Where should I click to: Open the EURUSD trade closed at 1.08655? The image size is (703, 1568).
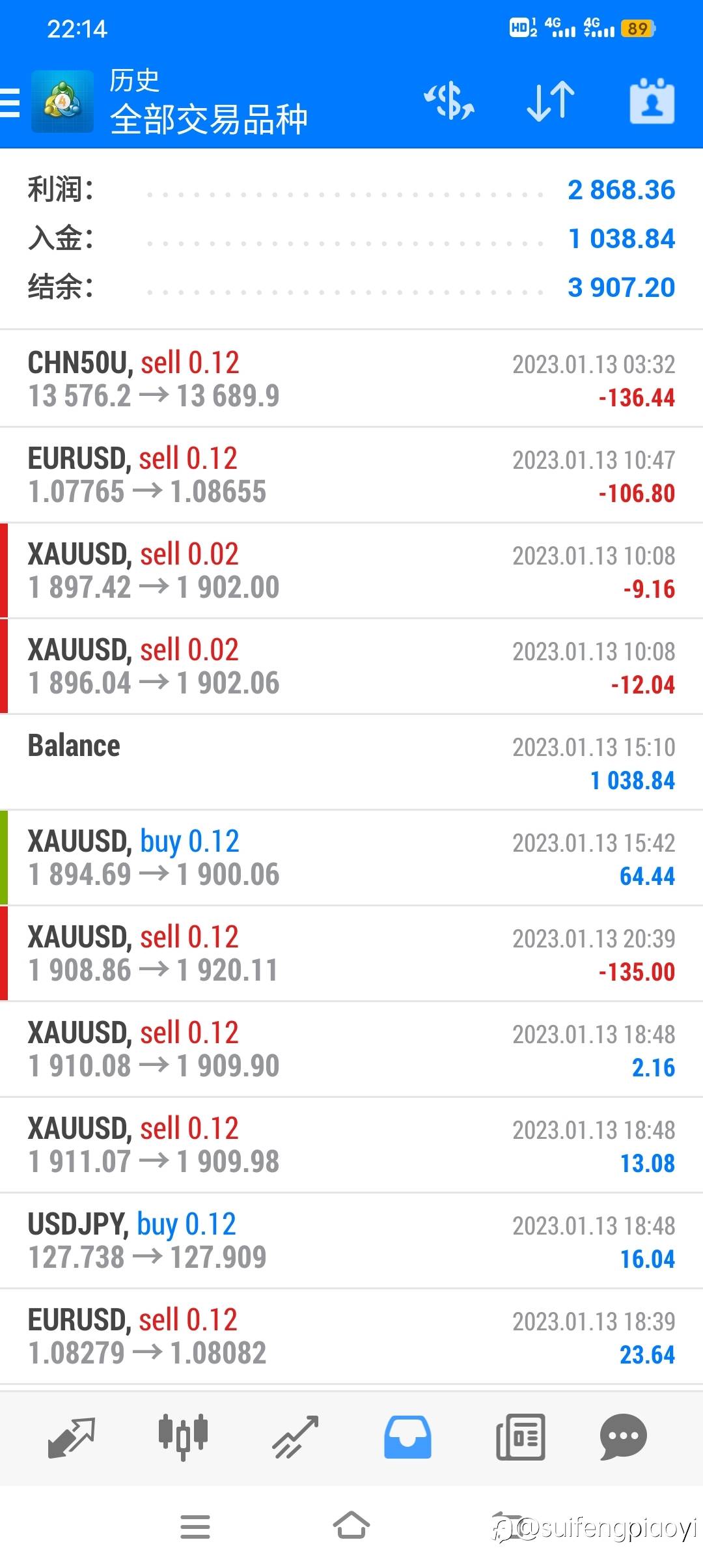coord(351,475)
